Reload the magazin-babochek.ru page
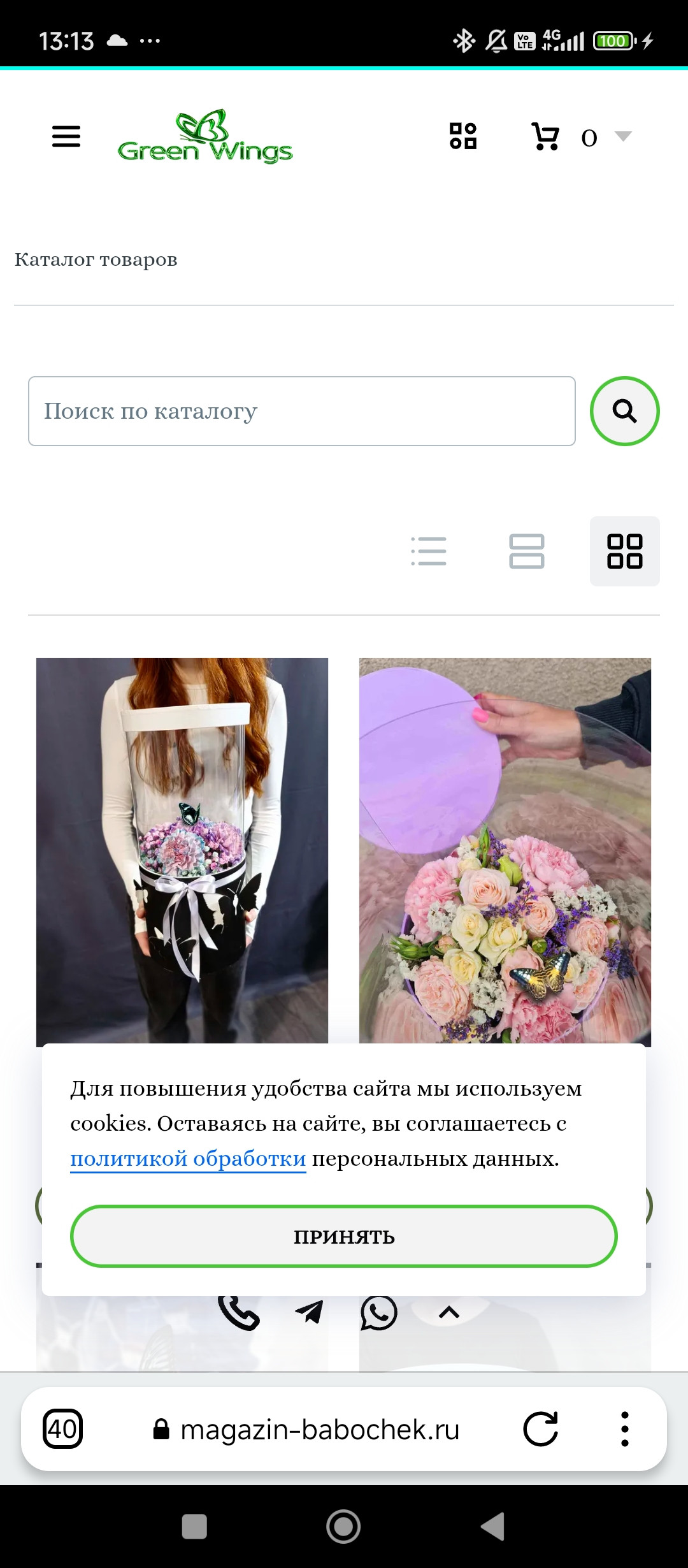Screen dimensions: 688x1568 coord(540,1429)
